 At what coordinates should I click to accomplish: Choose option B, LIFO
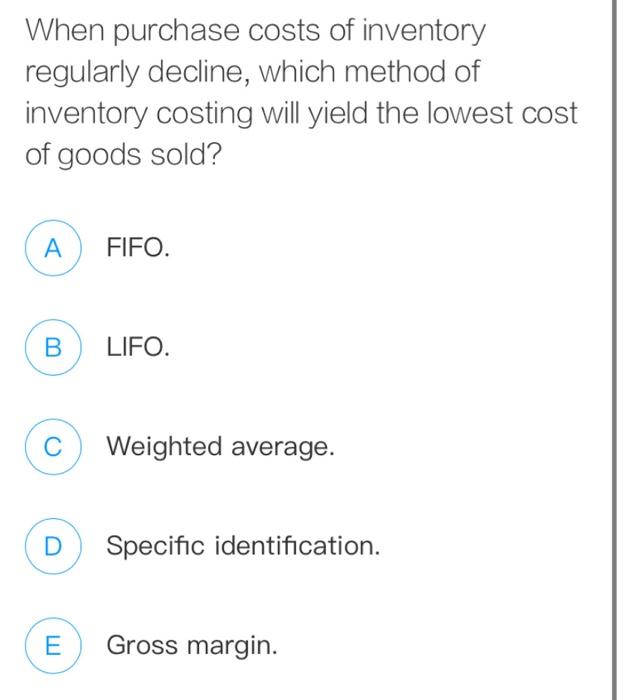[52, 347]
